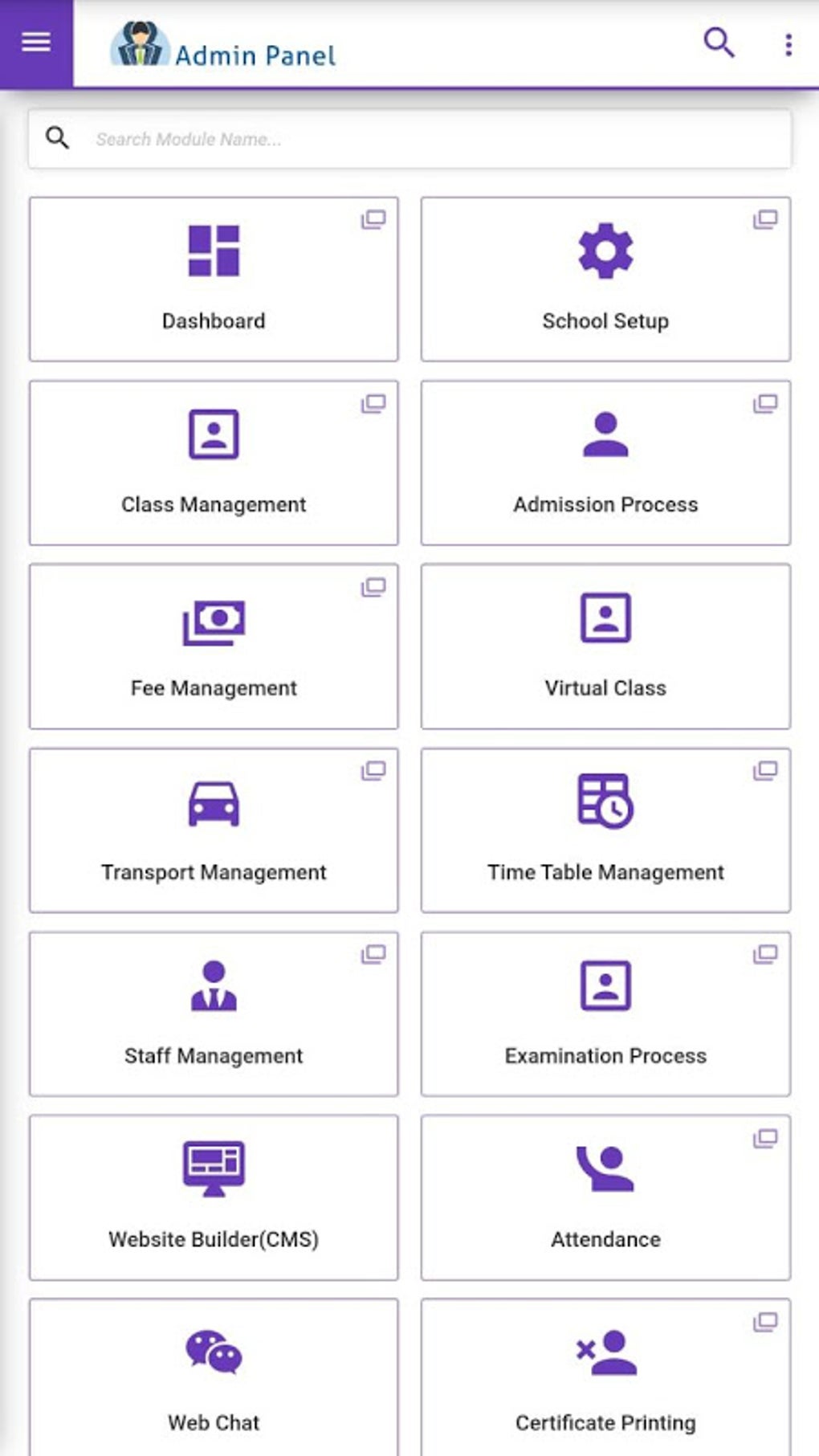Tap the search icon in app bar
The width and height of the screenshot is (819, 1456).
pos(719,43)
